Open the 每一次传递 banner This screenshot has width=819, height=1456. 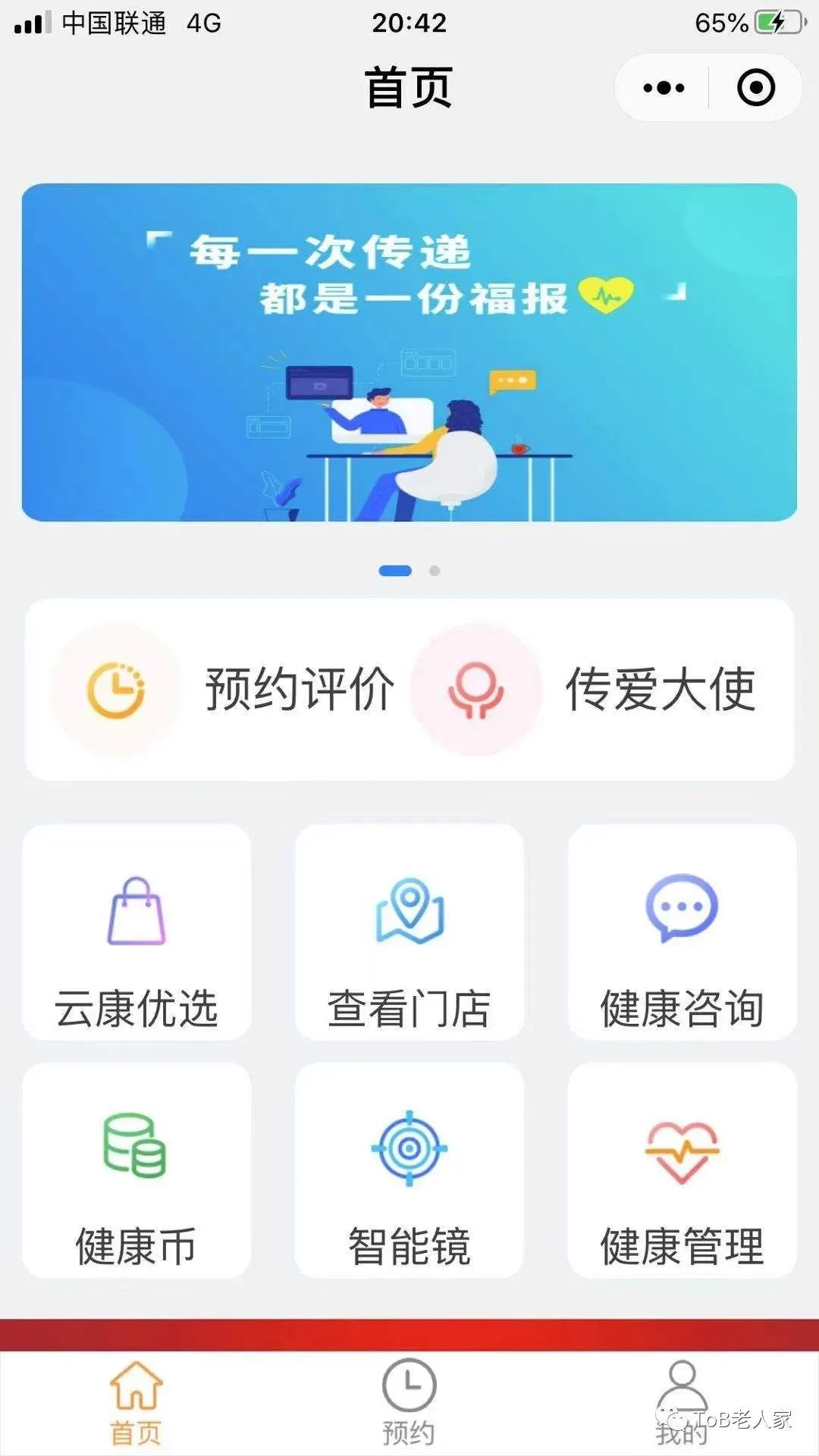[x=409, y=352]
